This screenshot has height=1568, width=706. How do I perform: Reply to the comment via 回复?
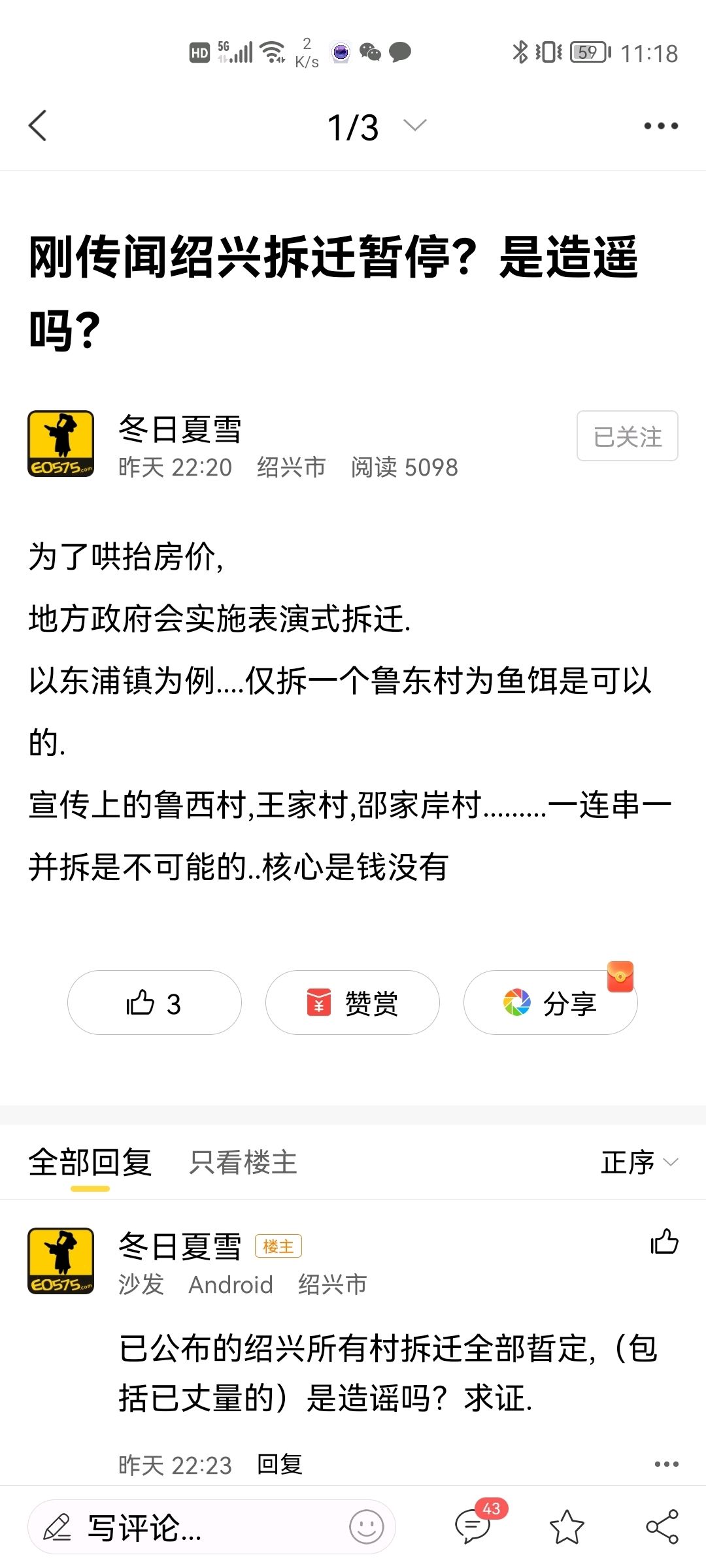[280, 1464]
